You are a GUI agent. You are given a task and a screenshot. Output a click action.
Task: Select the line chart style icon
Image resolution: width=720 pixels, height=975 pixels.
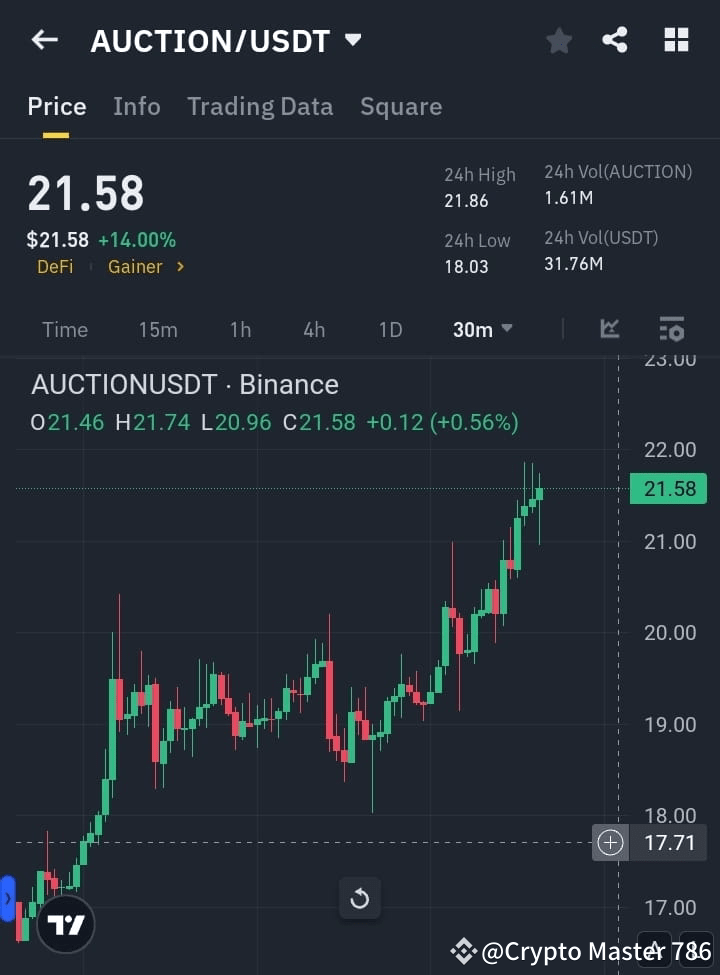pyautogui.click(x=610, y=329)
